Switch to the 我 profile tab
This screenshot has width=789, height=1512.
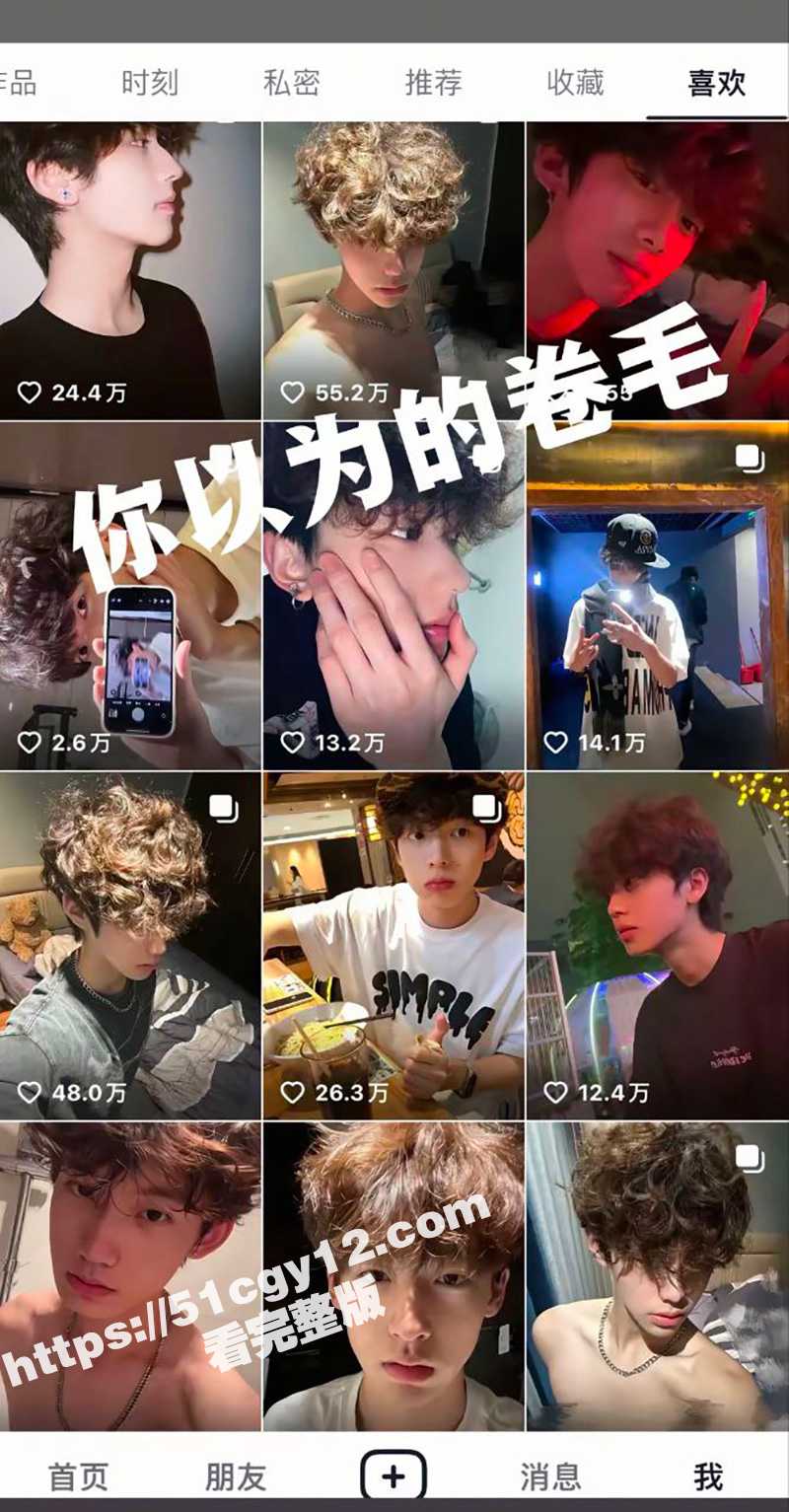point(708,1476)
